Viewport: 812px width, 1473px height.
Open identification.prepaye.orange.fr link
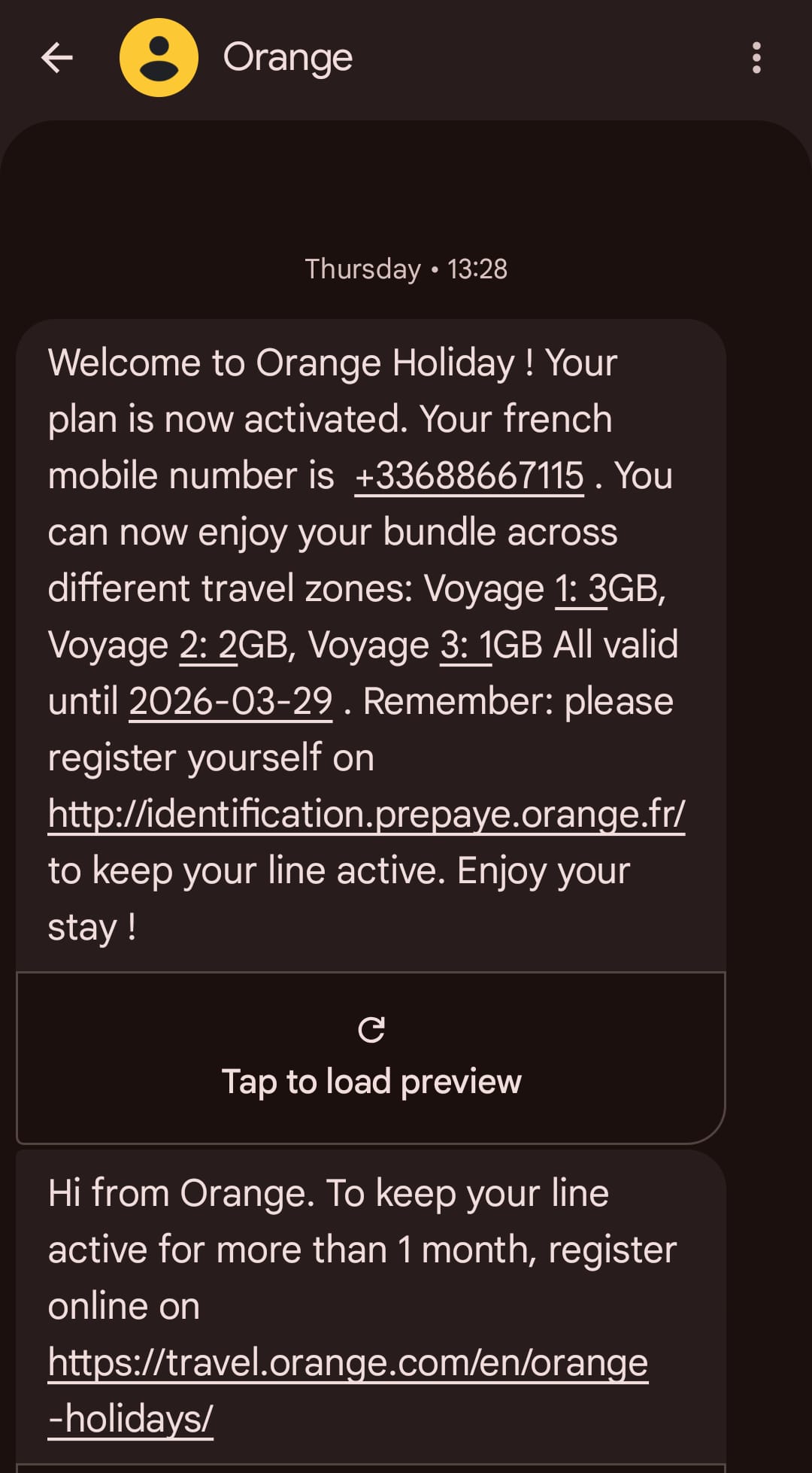pyautogui.click(x=366, y=814)
